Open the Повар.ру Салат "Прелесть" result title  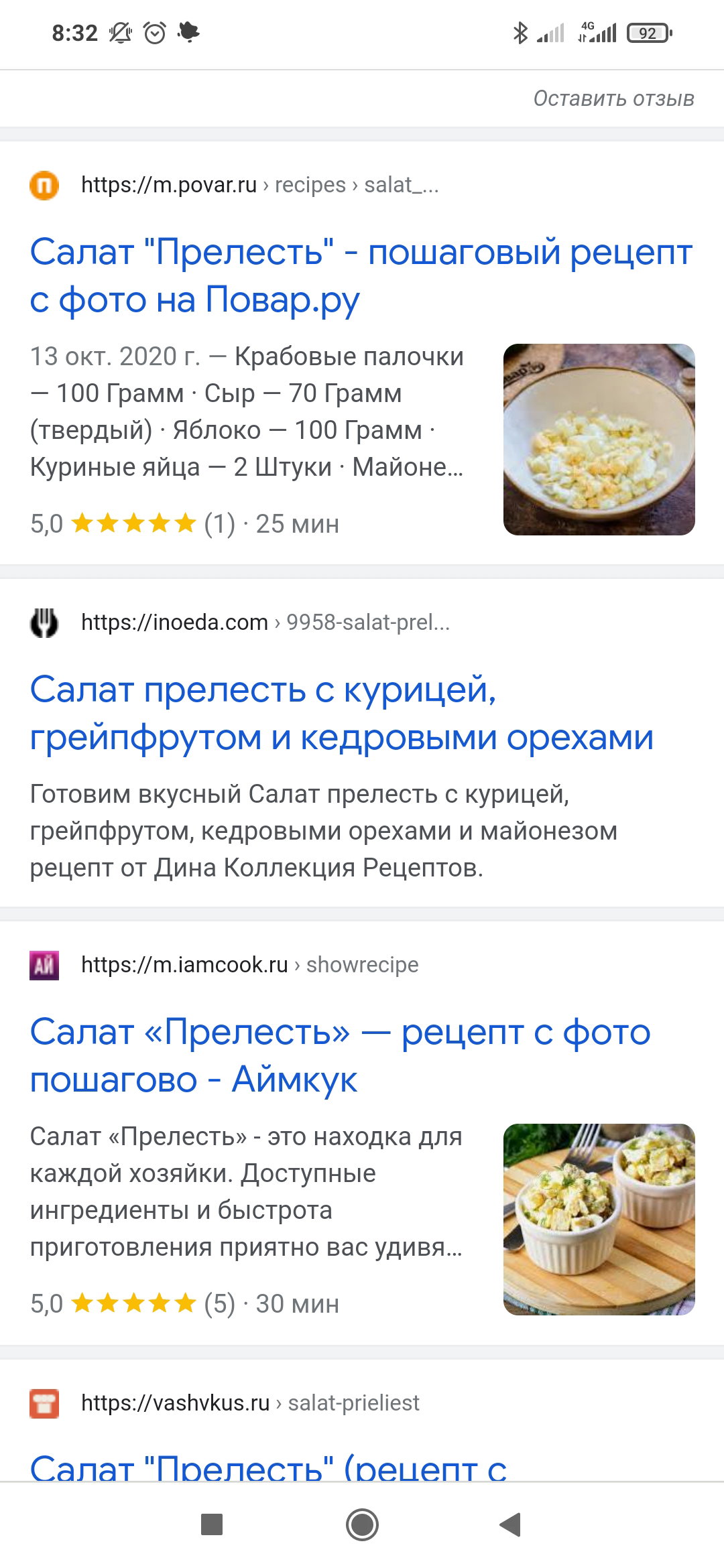[361, 275]
